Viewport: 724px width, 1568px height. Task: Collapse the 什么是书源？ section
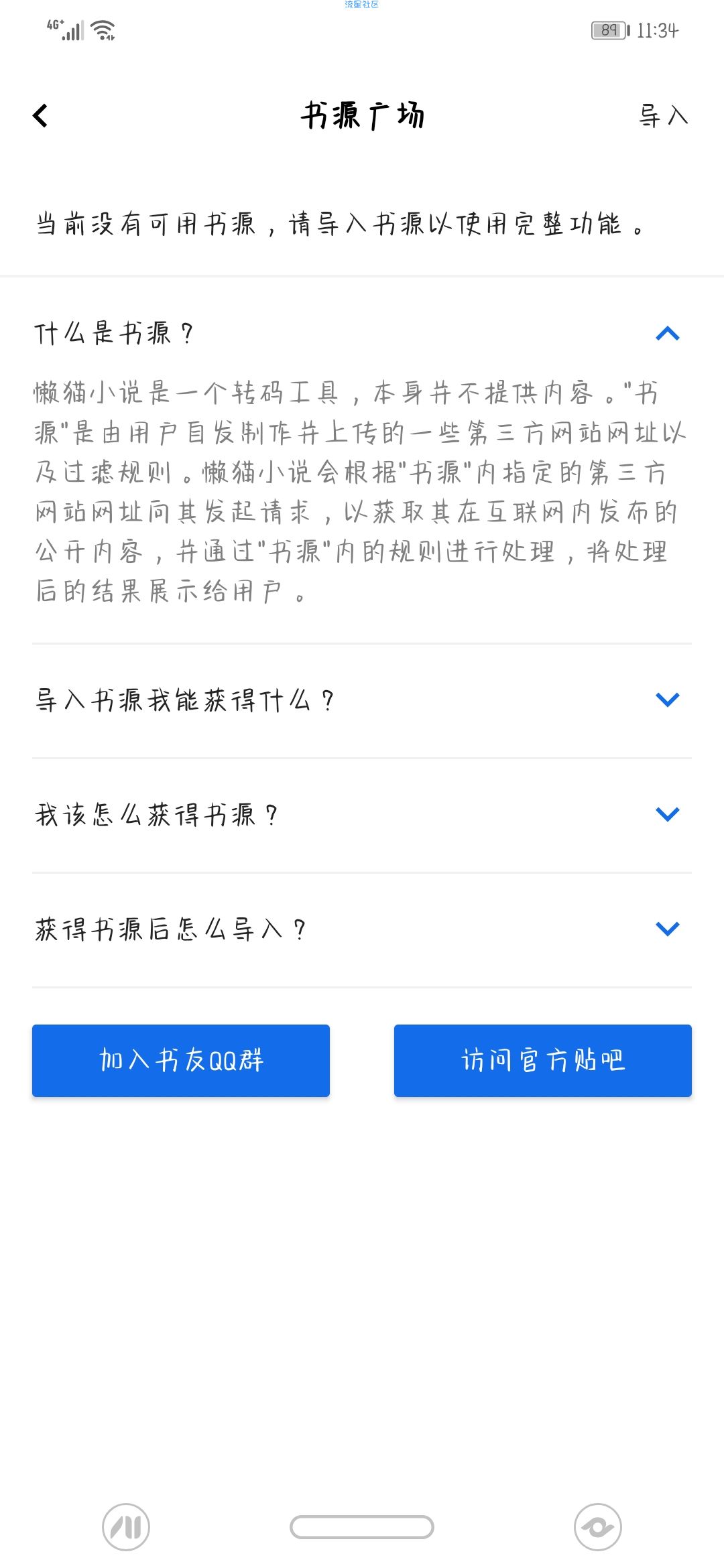point(667,333)
